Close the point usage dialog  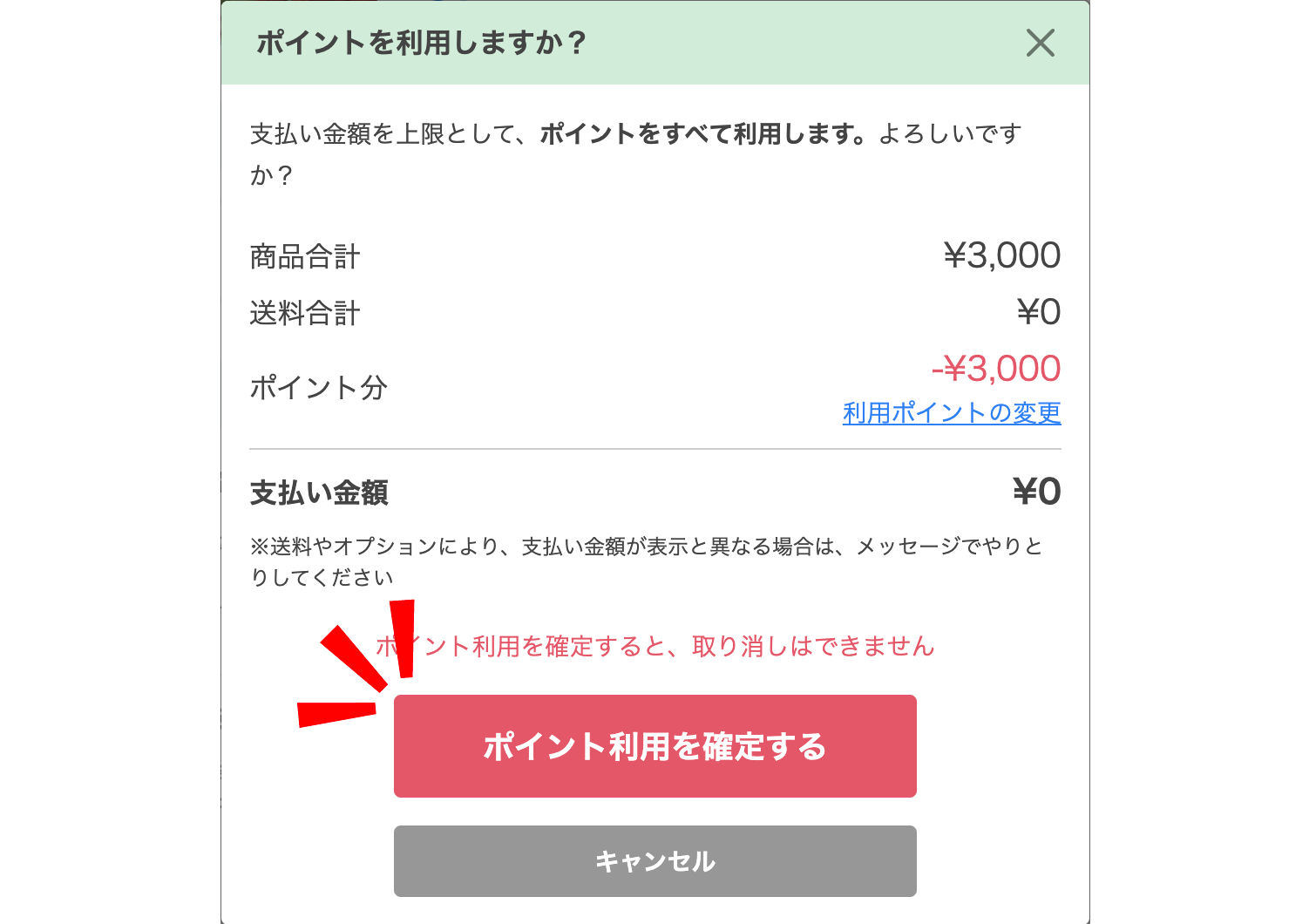[1040, 43]
